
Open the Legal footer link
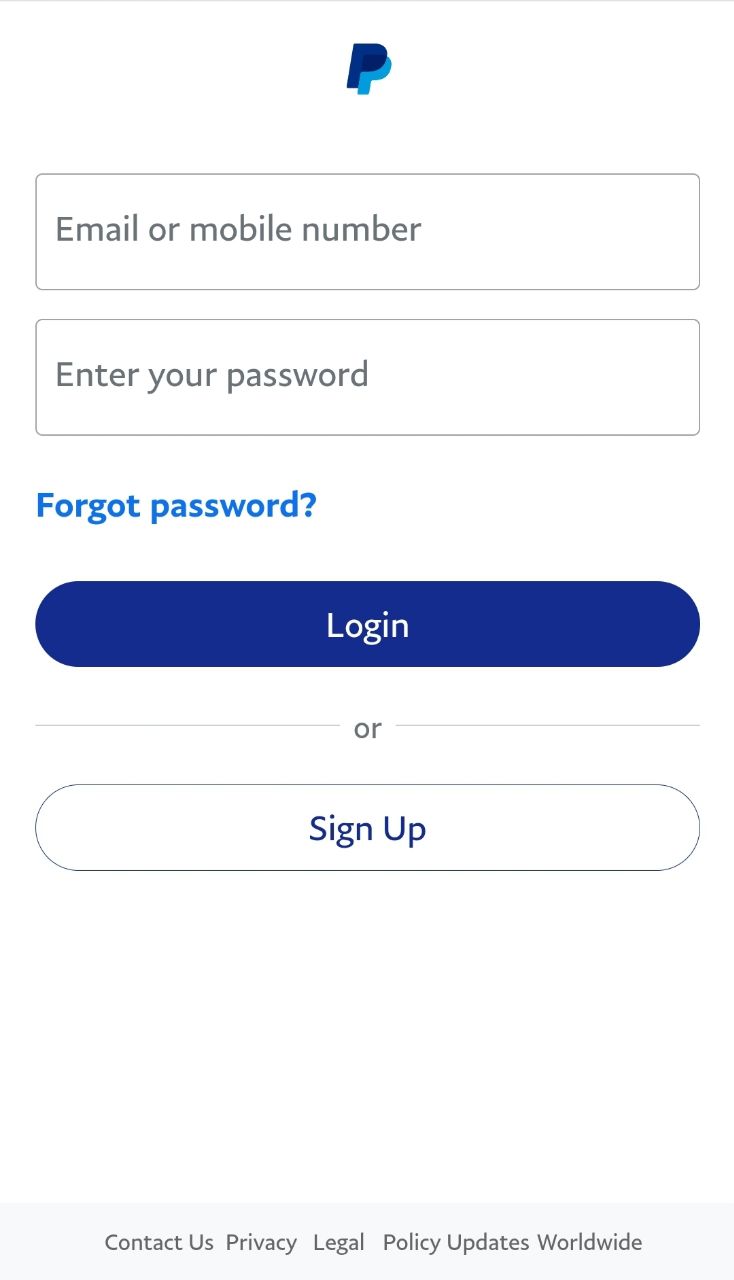(339, 1242)
